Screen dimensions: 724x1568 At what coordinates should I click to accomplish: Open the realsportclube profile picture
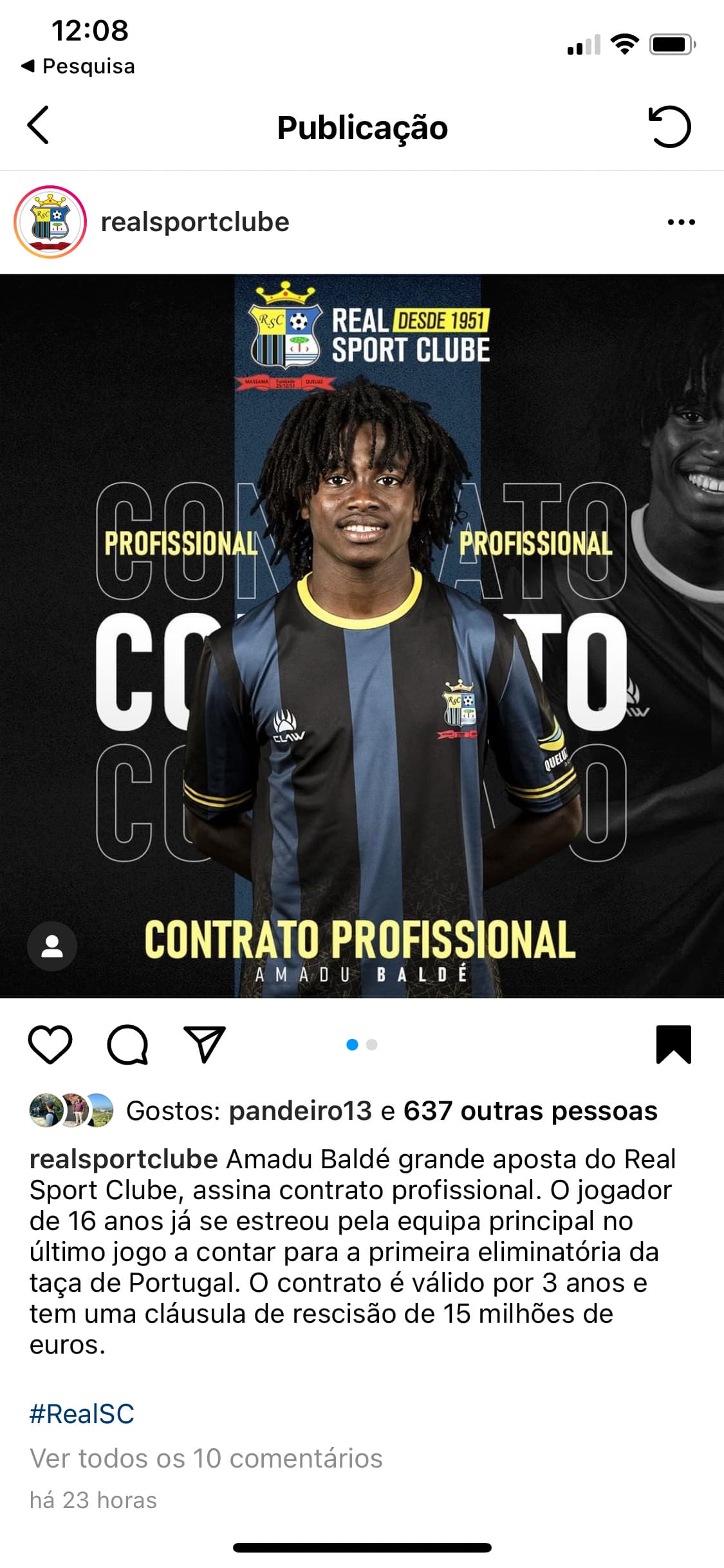50,222
